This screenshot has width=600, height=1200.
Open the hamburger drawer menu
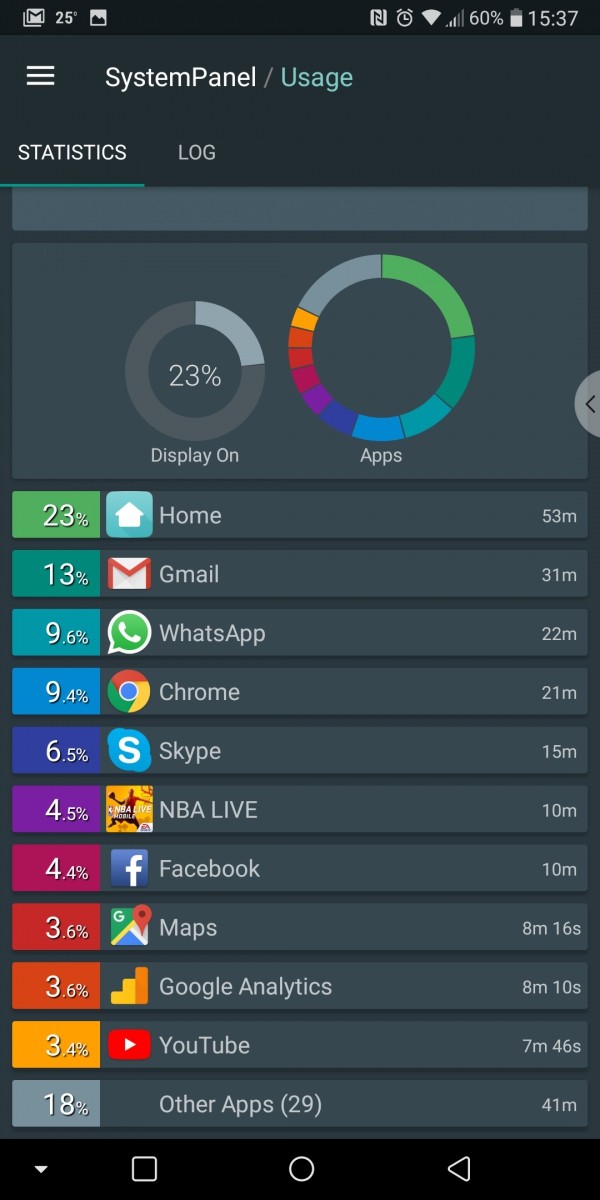coord(40,77)
